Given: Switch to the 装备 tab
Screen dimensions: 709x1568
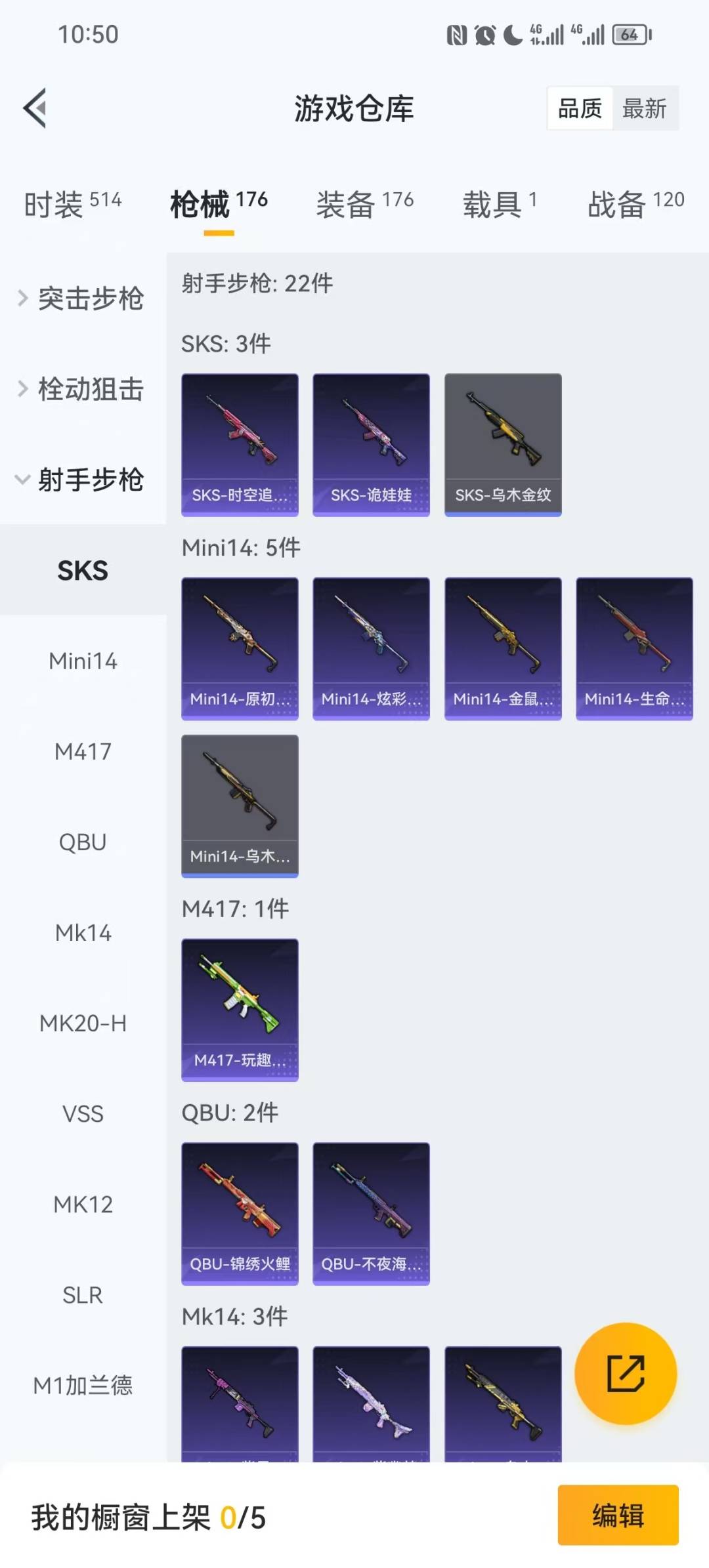Looking at the screenshot, I should point(364,204).
